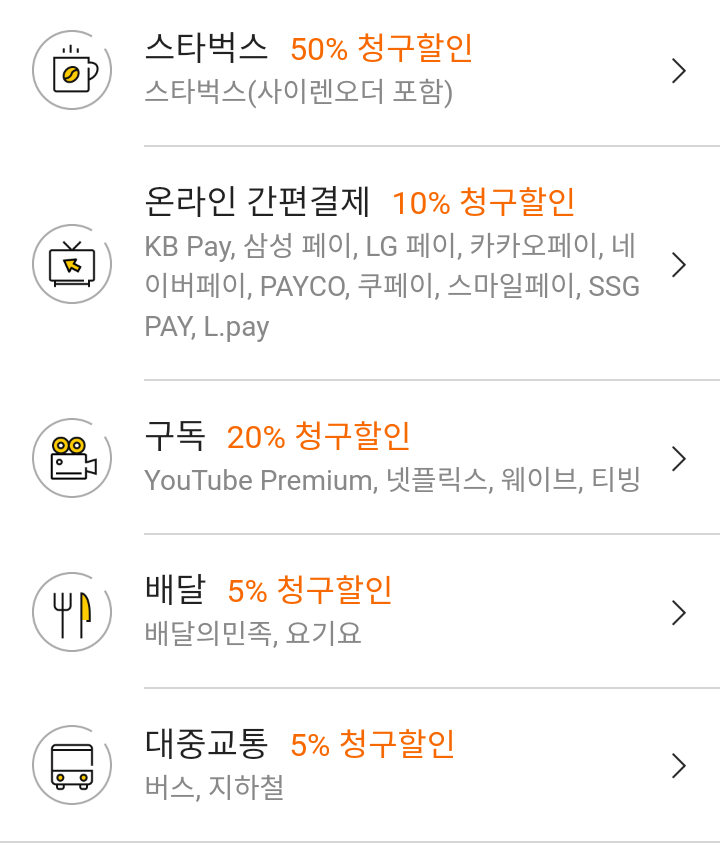Open the 스타벅스 50% 청구할인 row
This screenshot has height=856, width=720.
click(x=360, y=70)
